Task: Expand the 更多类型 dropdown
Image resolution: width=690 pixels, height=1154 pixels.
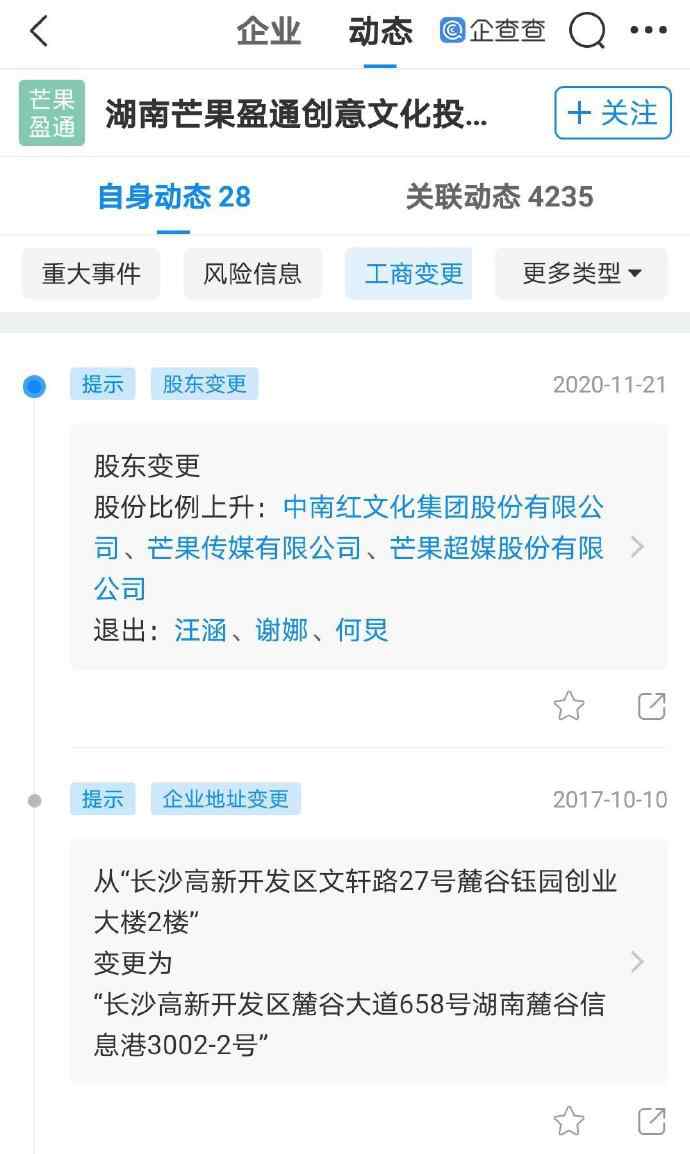Action: [581, 274]
